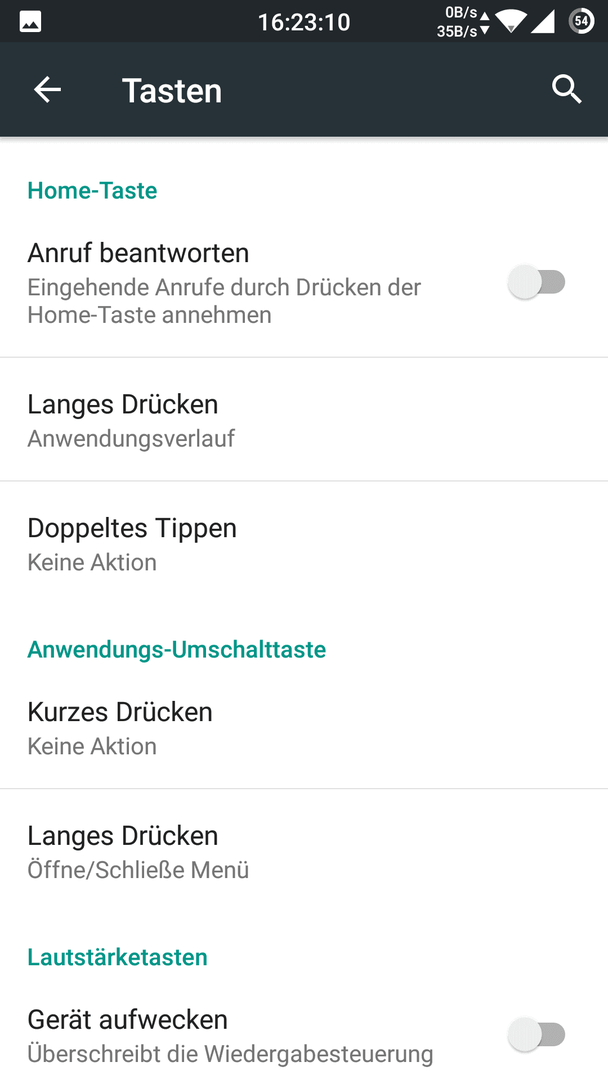
Task: Go back from Tasten settings
Action: tap(48, 90)
